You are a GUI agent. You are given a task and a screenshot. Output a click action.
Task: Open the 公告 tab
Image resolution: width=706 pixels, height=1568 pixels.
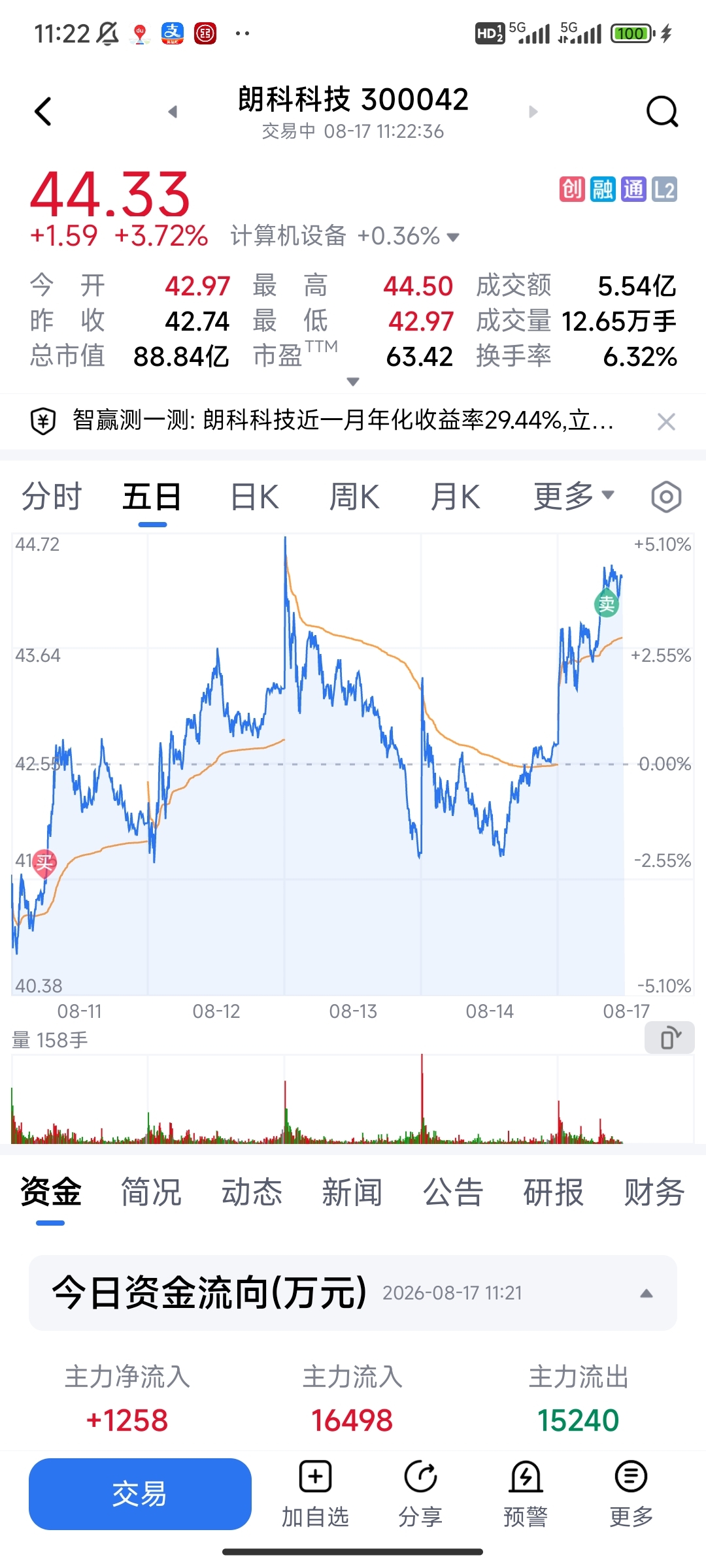tap(453, 1192)
